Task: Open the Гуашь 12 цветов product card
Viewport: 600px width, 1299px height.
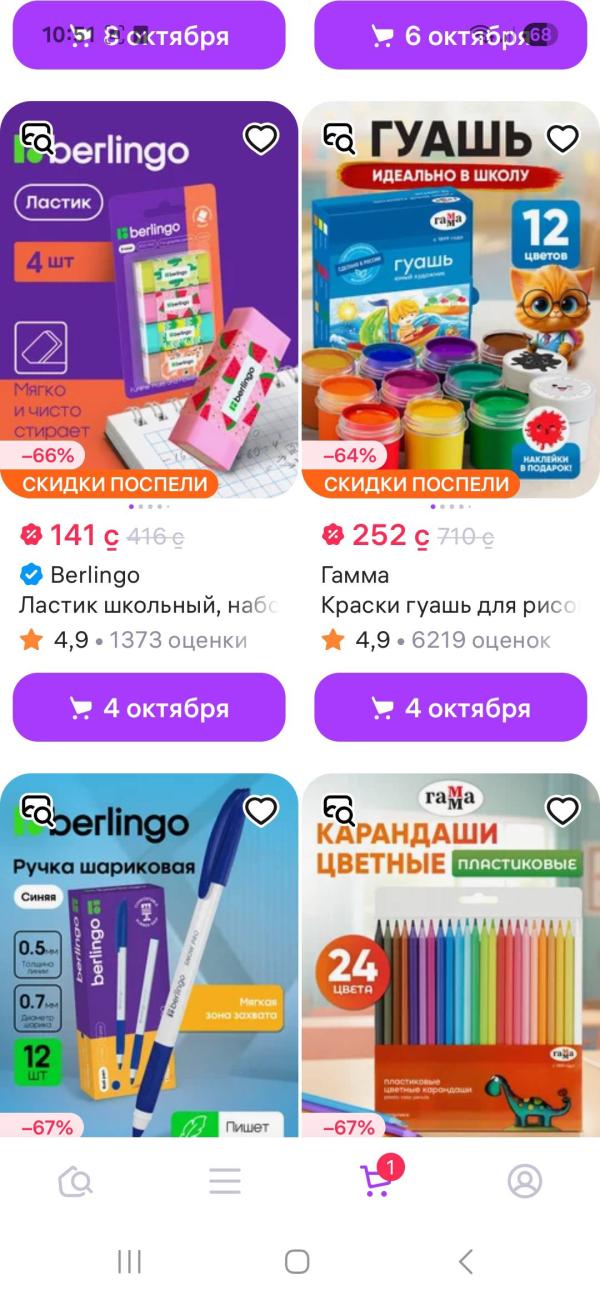Action: tap(451, 300)
